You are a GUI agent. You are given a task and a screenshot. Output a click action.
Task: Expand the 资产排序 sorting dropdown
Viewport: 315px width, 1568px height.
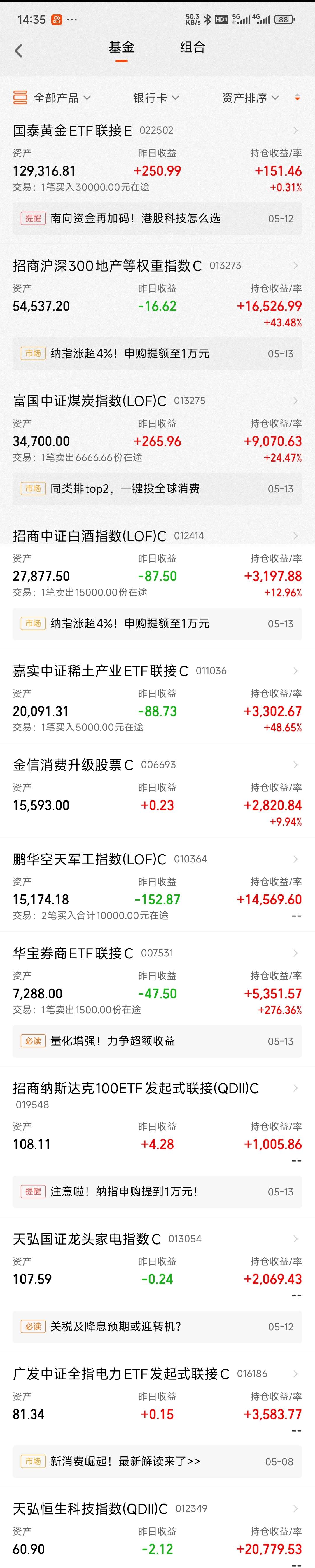(250, 98)
